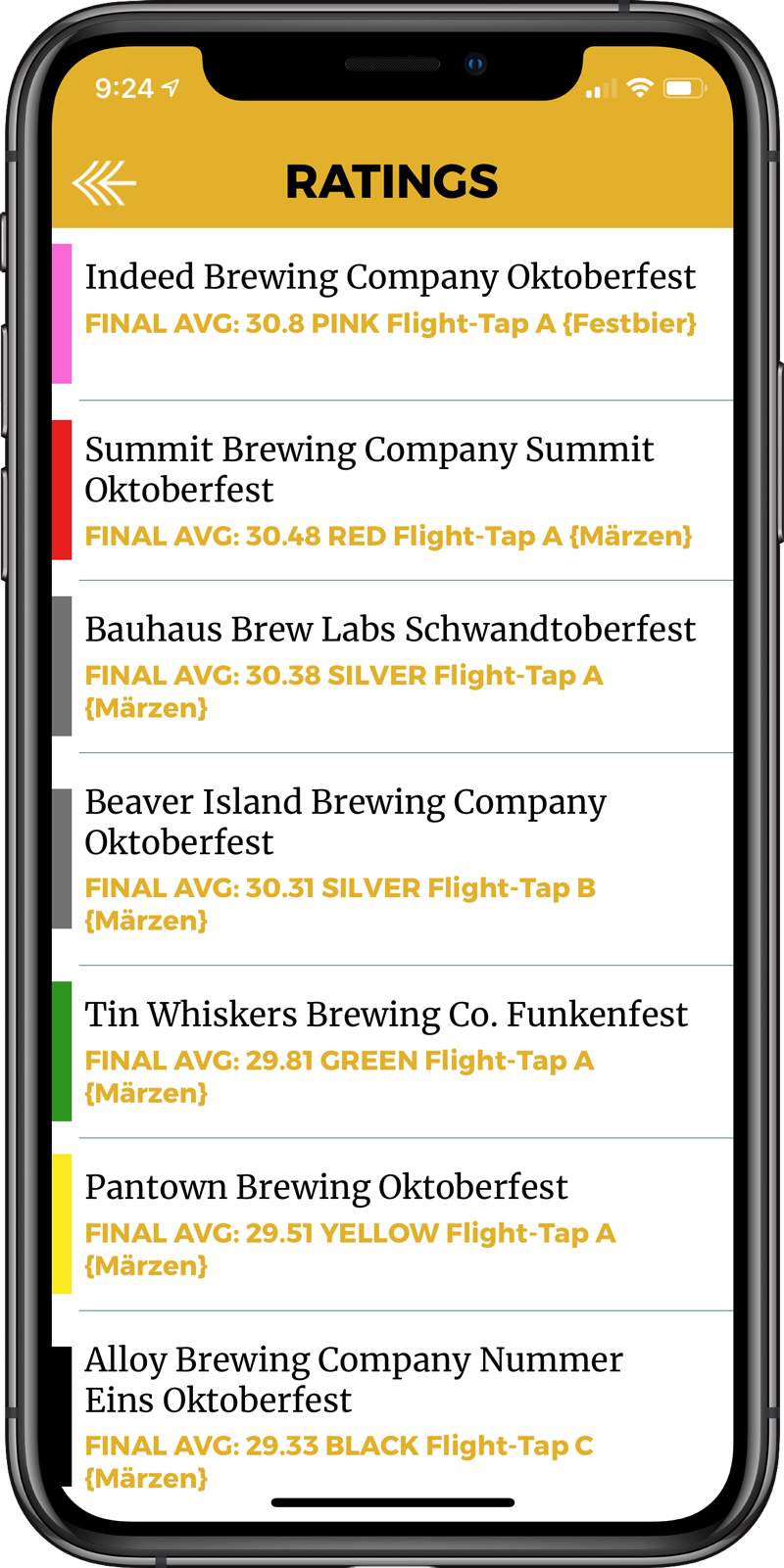
Task: Open Indeed Brewing Company Oktoberfest rating
Action: tap(392, 314)
